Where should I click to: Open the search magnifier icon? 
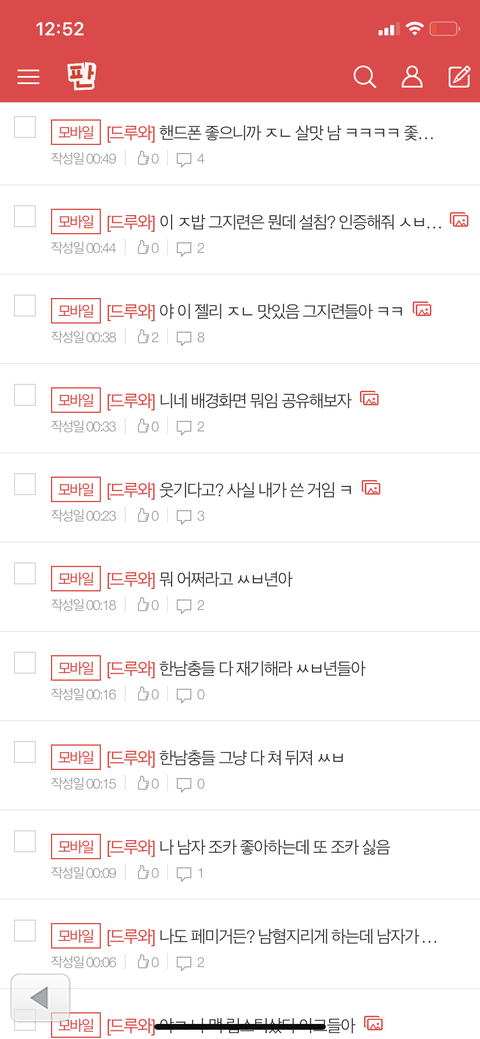(364, 77)
